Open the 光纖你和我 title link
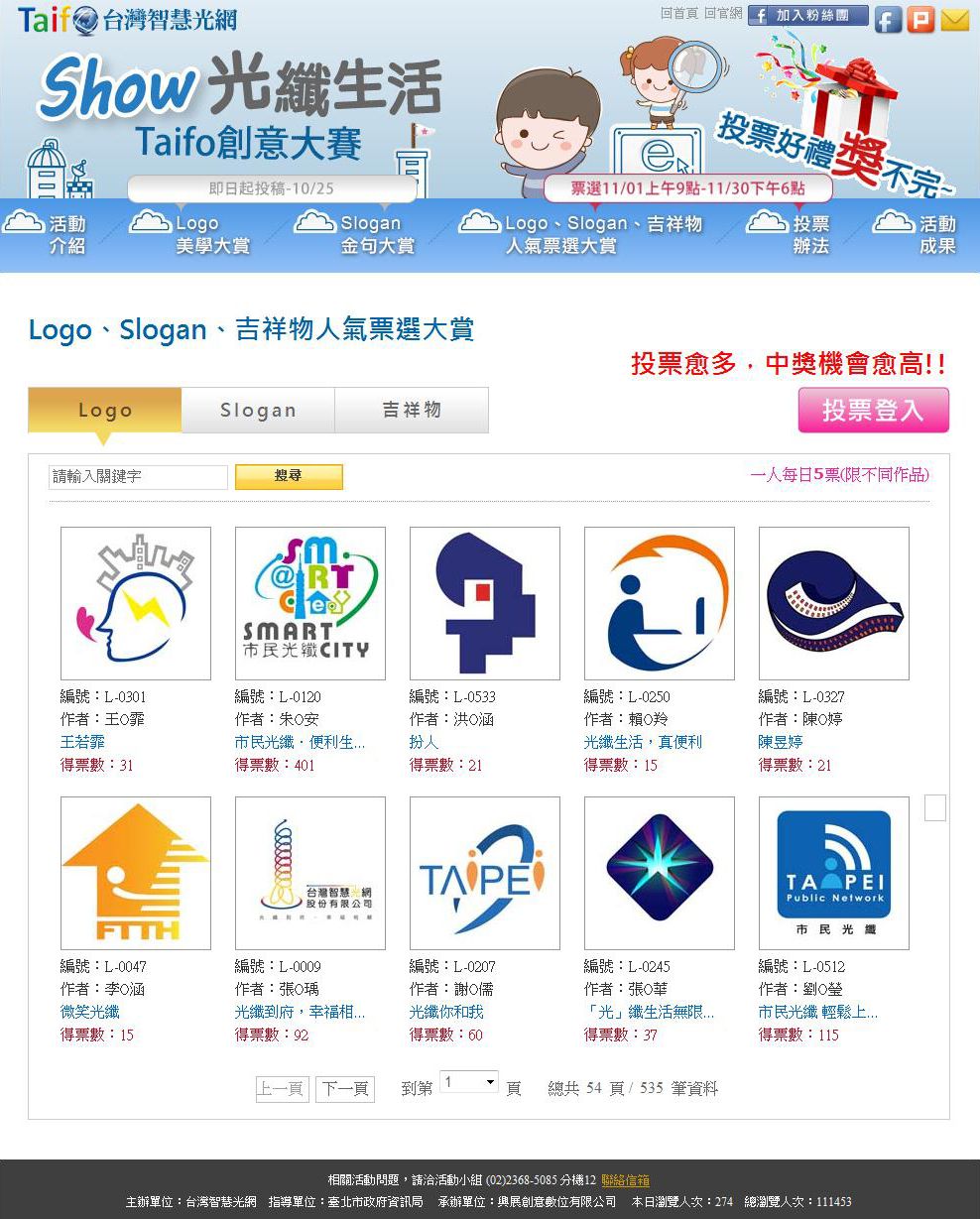980x1219 pixels. [446, 1012]
